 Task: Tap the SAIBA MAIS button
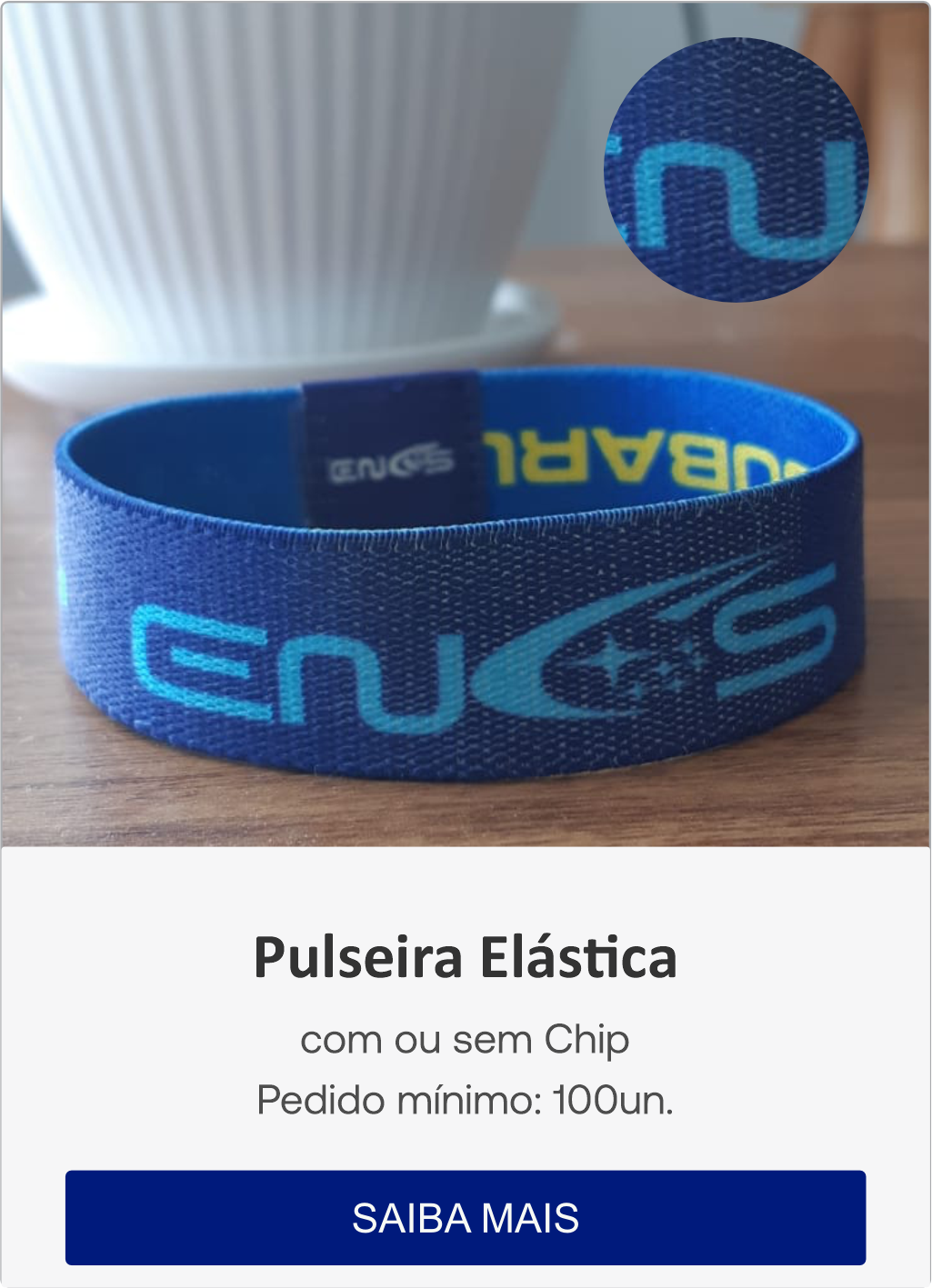(465, 1217)
